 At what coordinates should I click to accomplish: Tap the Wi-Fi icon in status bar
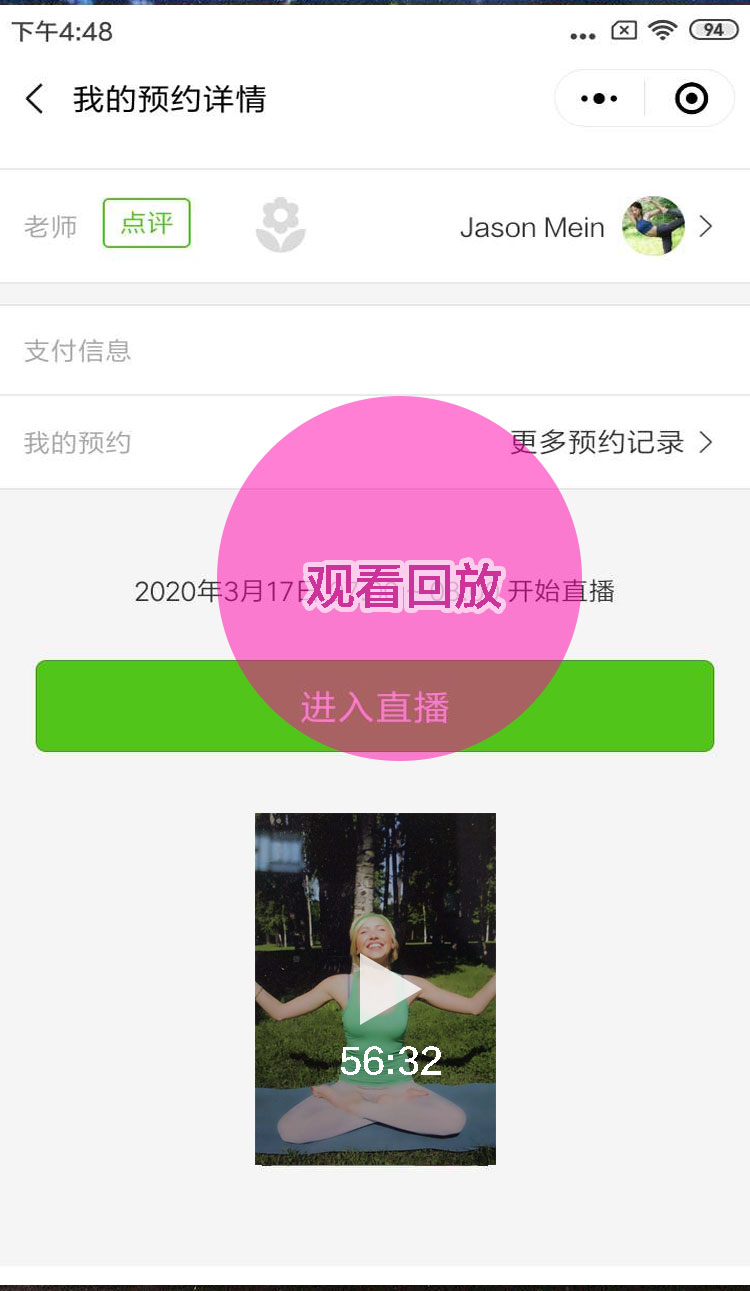tap(663, 31)
